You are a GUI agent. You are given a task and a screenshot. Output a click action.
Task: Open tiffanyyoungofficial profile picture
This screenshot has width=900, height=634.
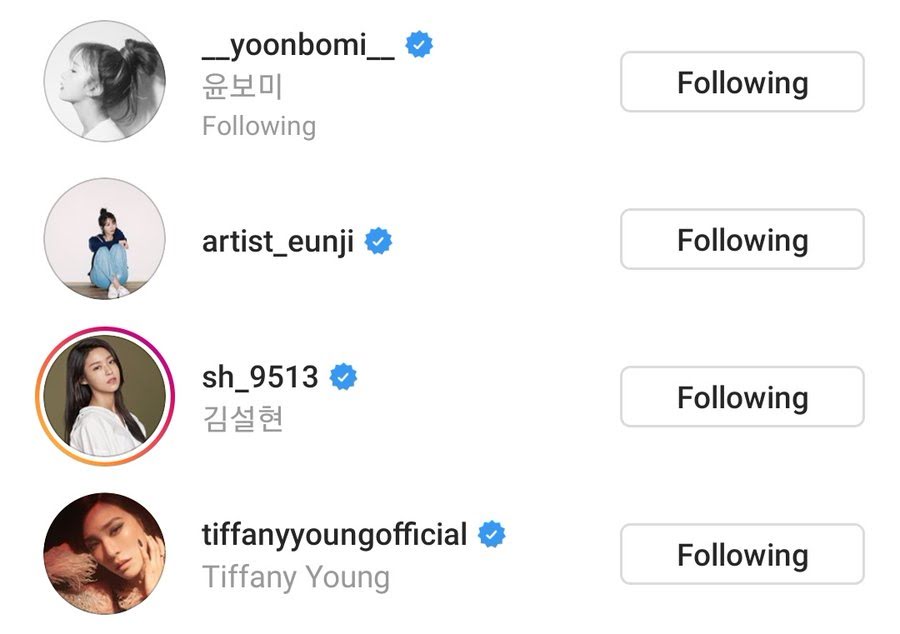105,554
